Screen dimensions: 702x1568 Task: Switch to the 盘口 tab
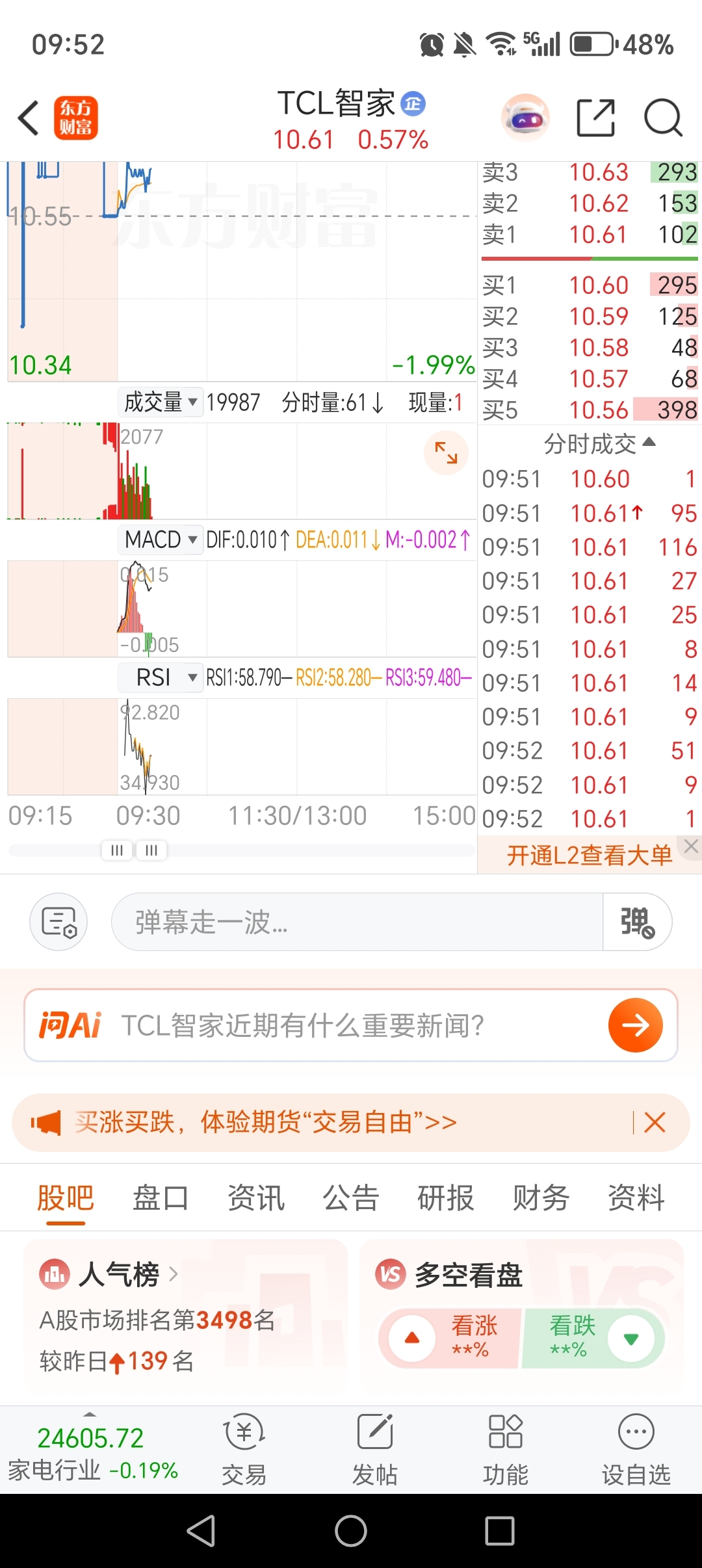click(161, 1197)
